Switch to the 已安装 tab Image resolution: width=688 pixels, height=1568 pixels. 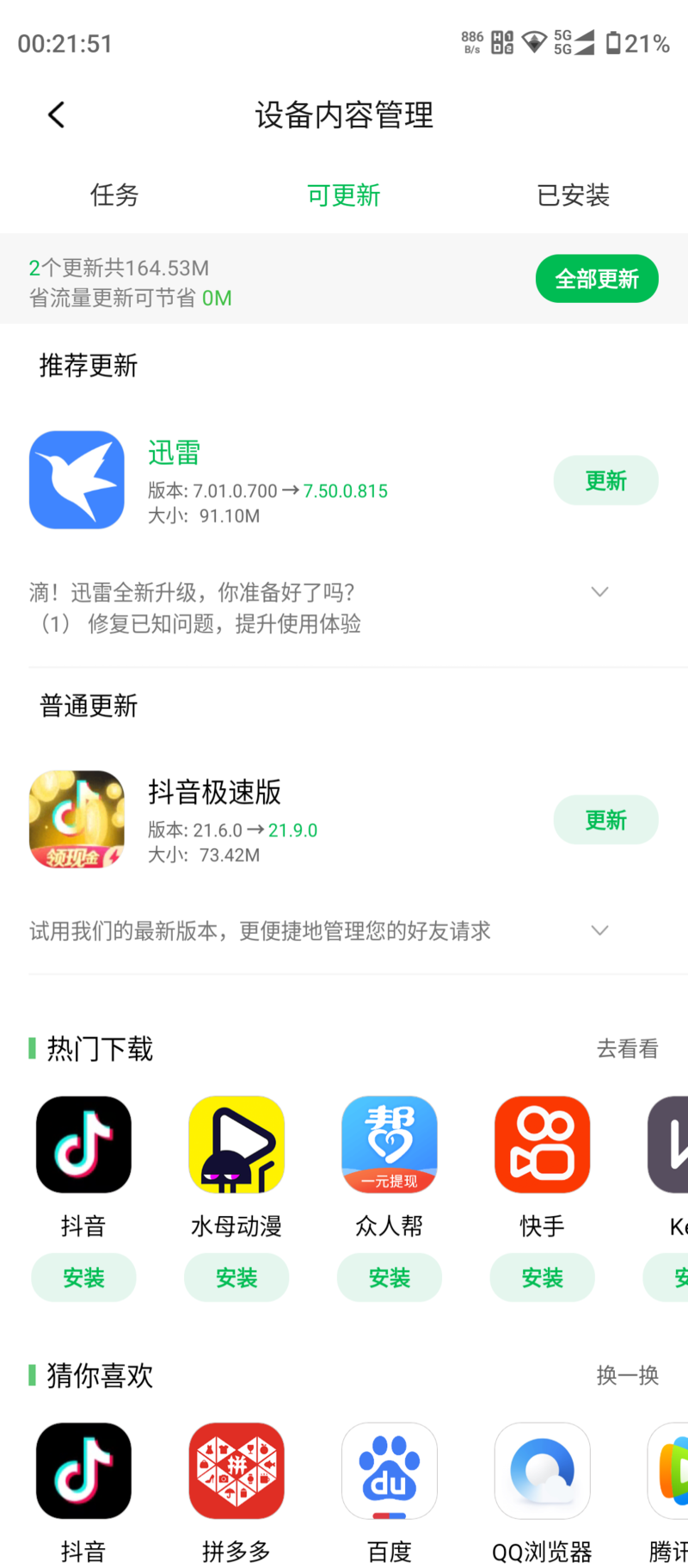[573, 195]
